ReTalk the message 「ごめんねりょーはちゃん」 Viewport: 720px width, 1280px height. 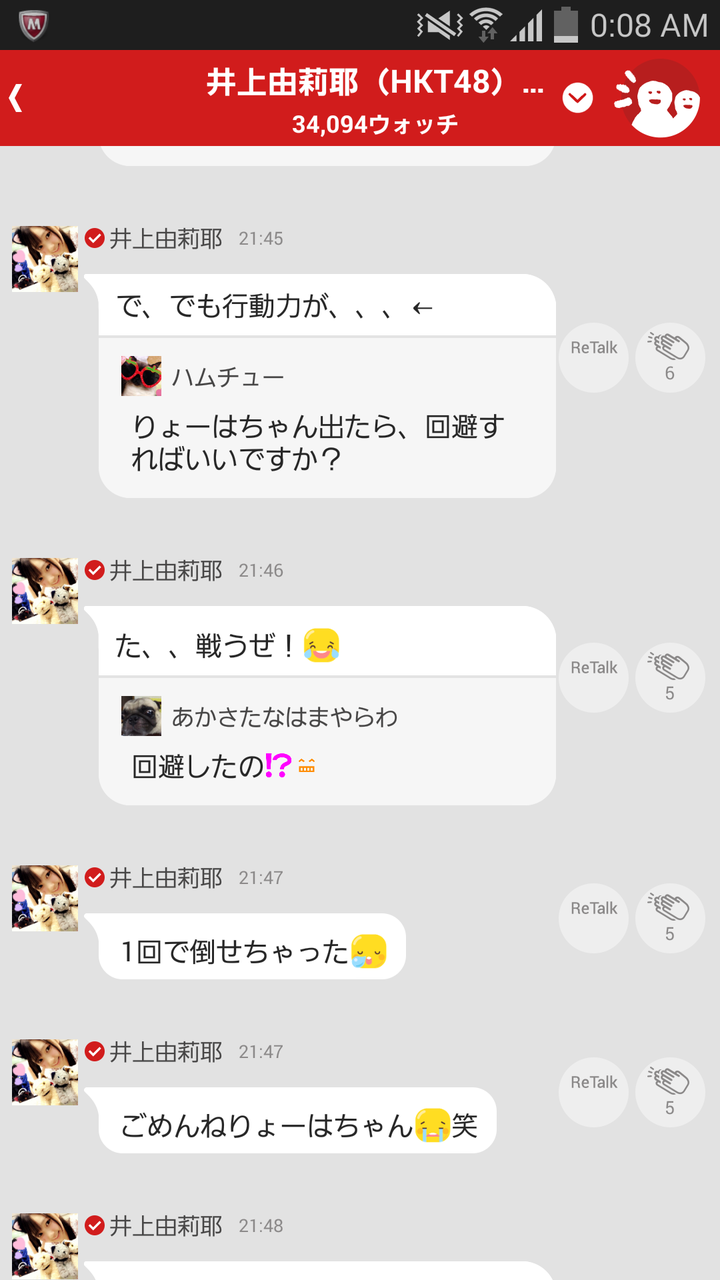pyautogui.click(x=594, y=1093)
